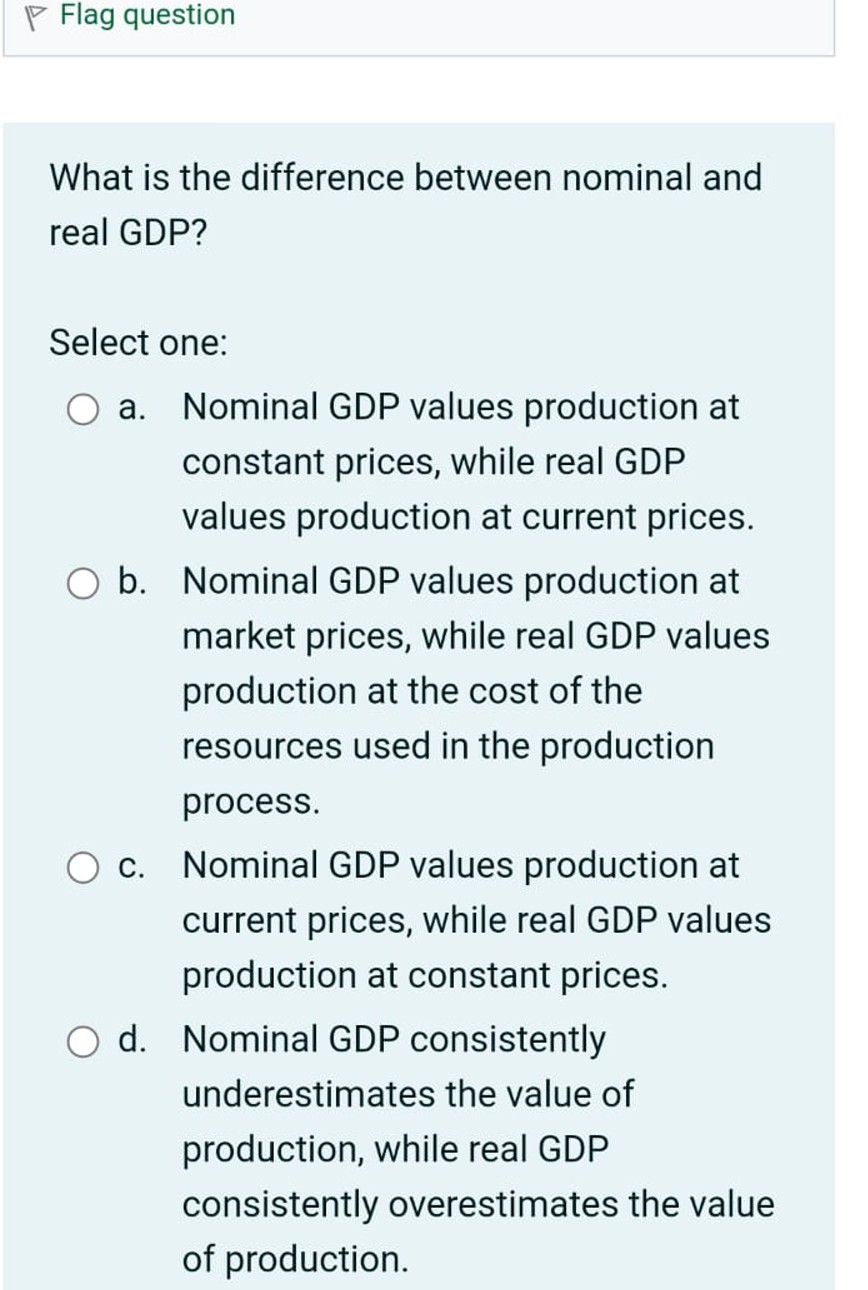Click the label text of option d

460,1148
